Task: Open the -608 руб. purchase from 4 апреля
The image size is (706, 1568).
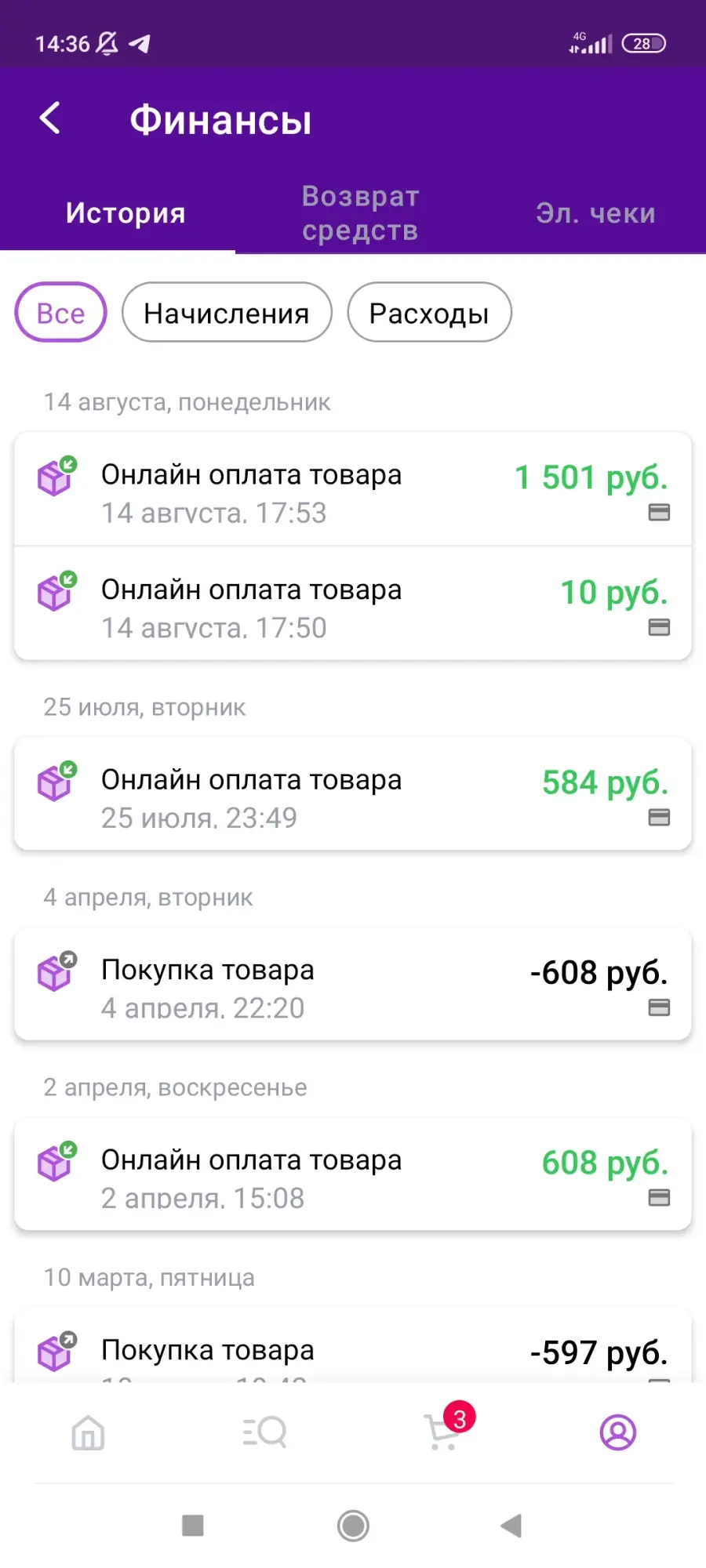Action: [353, 984]
